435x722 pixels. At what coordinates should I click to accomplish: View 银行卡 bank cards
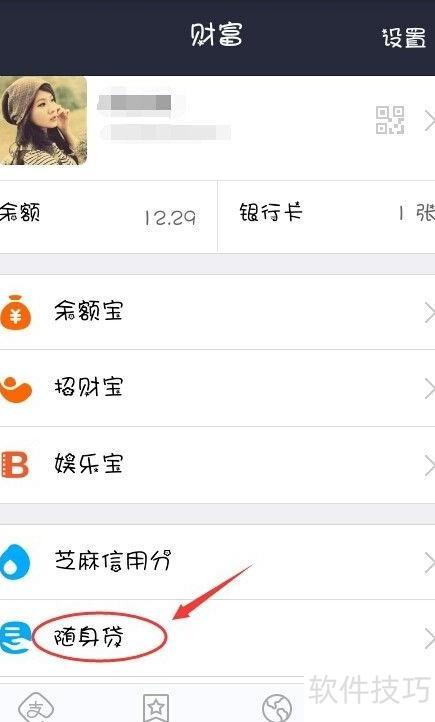click(x=326, y=216)
